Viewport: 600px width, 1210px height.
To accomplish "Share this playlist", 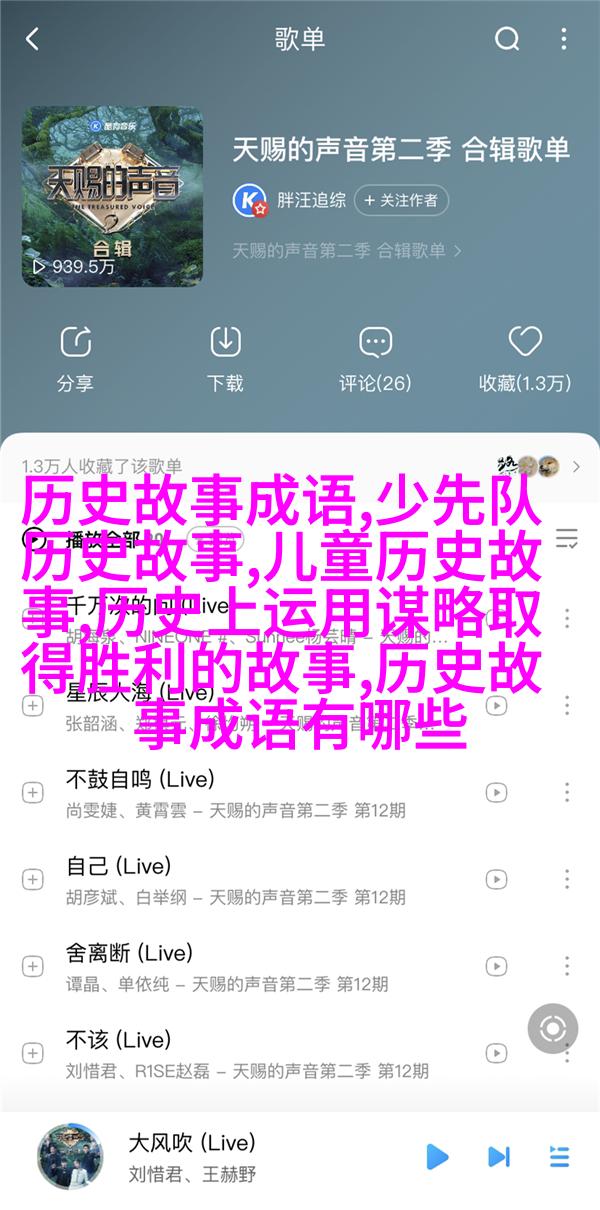I will [x=75, y=358].
